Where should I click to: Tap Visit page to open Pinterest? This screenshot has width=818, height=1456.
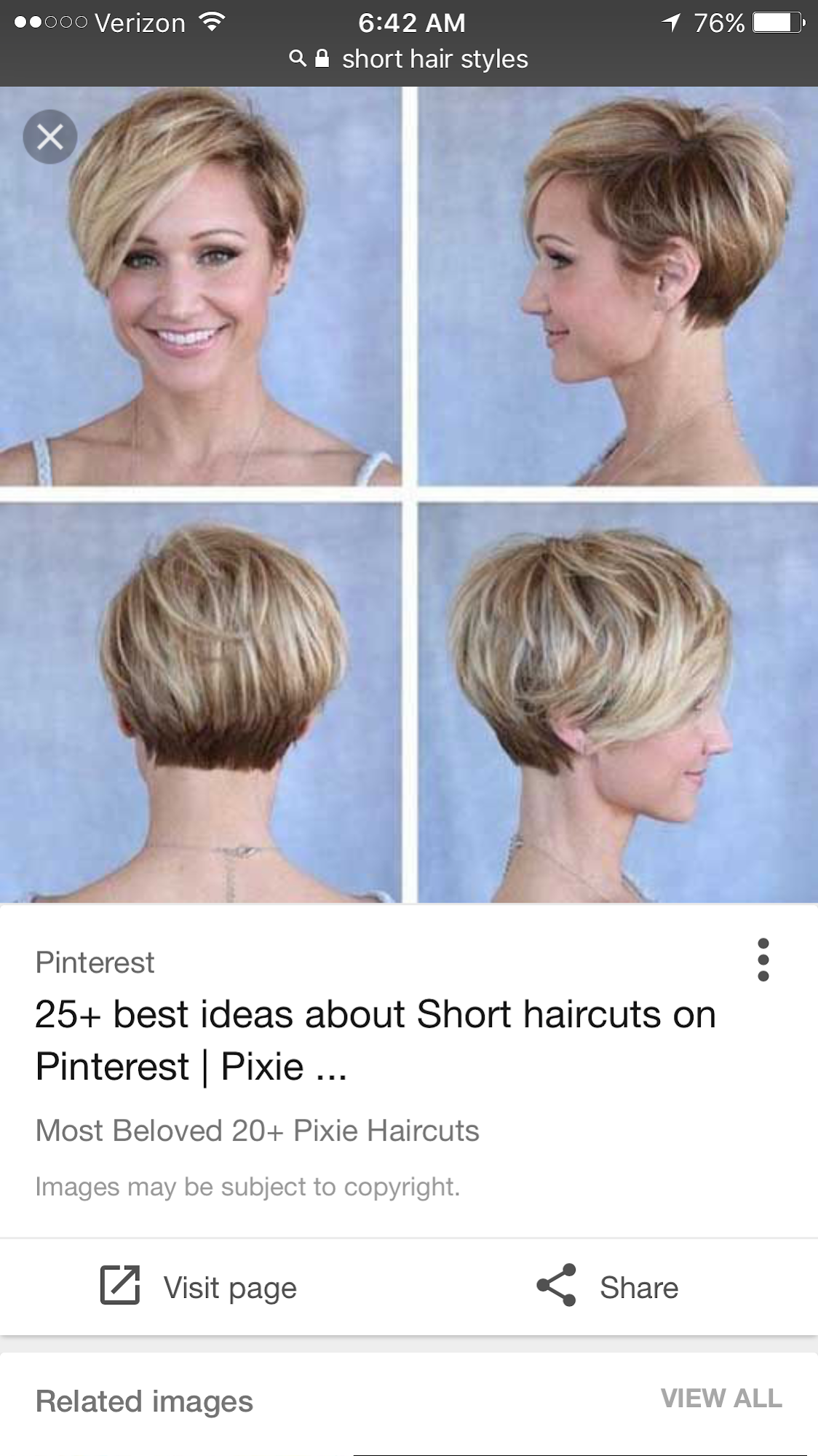(x=199, y=1287)
